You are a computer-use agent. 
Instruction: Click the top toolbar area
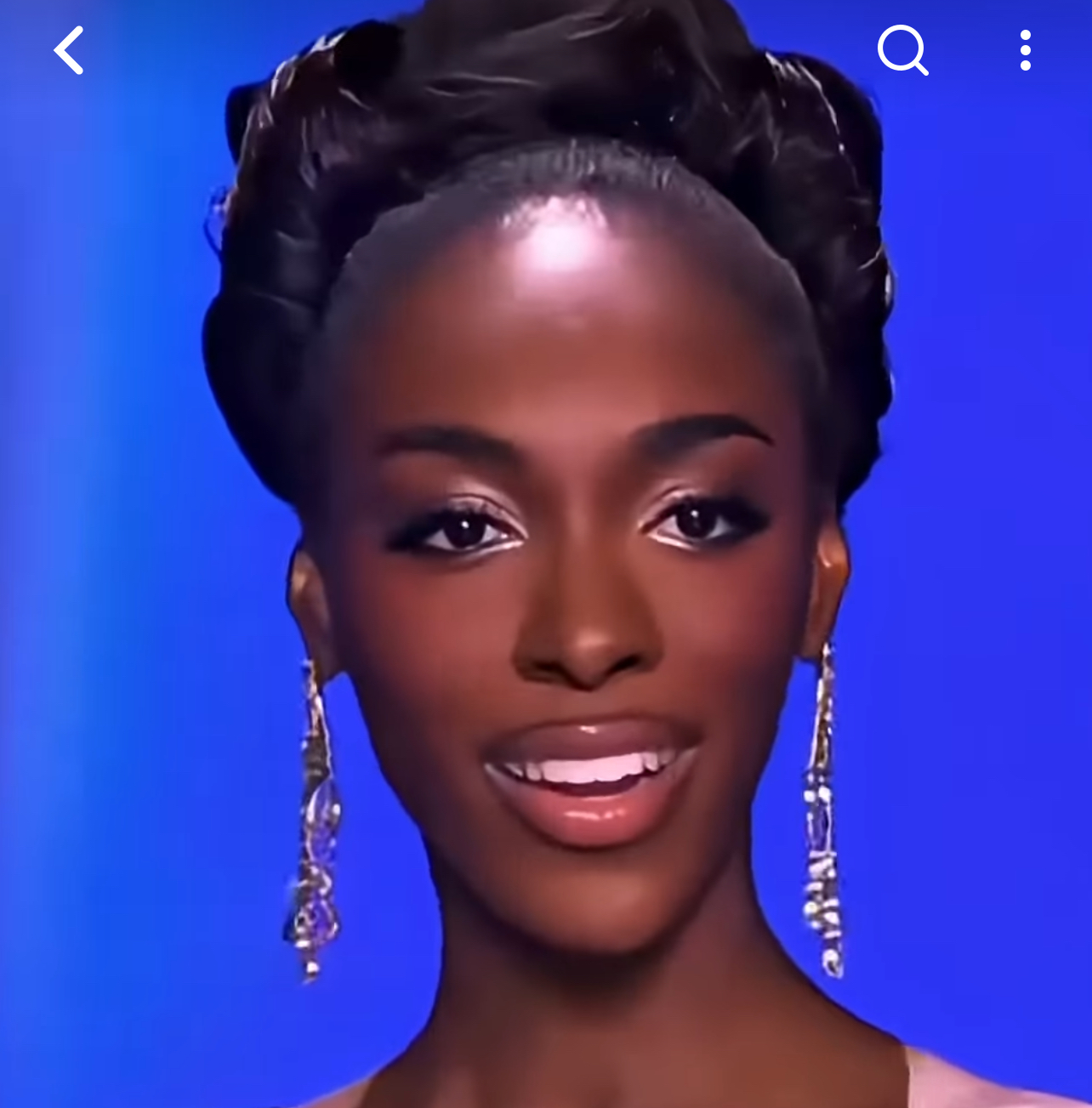pyautogui.click(x=546, y=50)
